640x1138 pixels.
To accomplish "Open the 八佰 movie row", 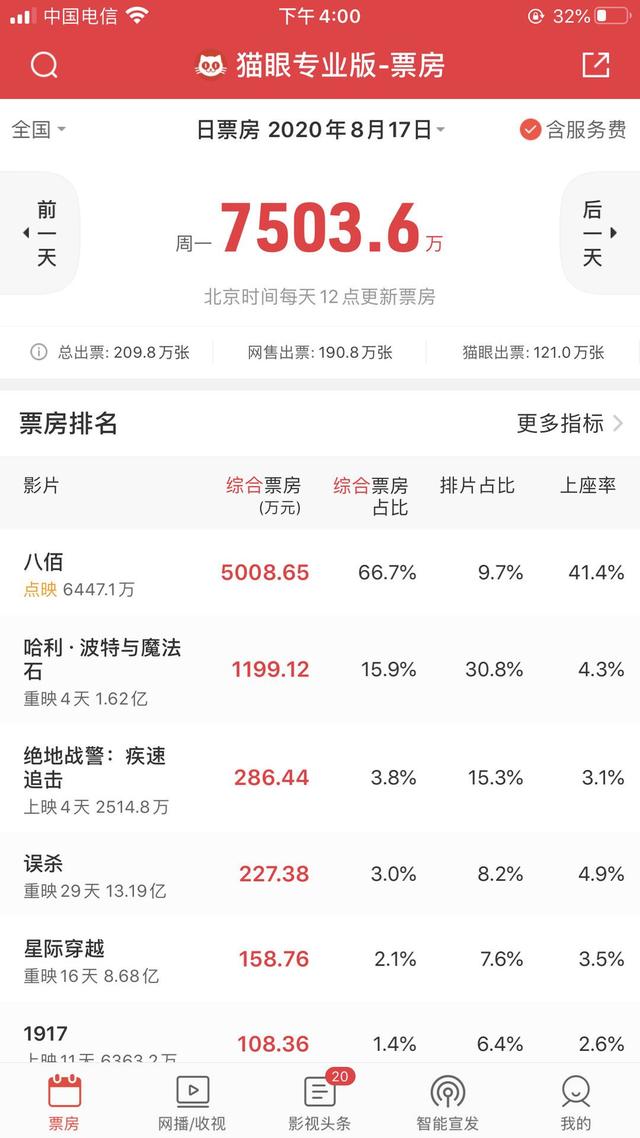I will point(320,573).
